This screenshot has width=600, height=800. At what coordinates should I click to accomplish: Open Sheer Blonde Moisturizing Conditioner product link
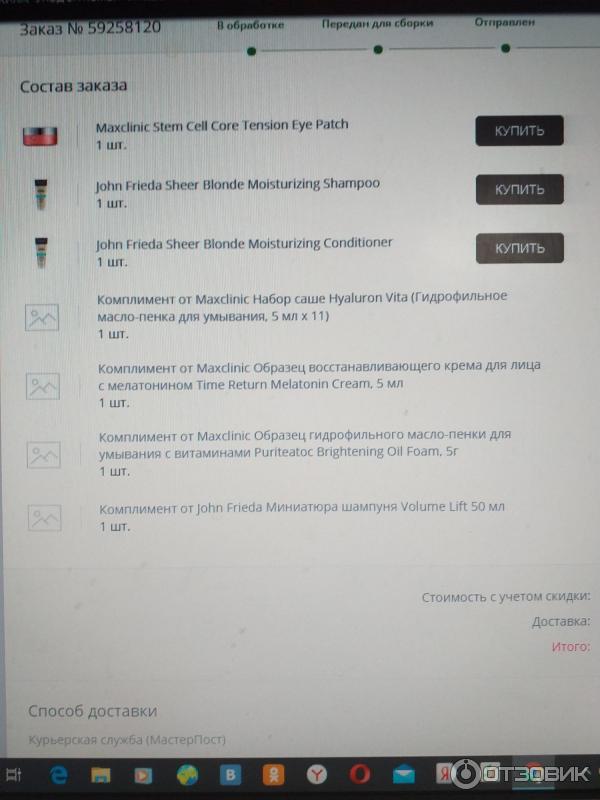244,243
